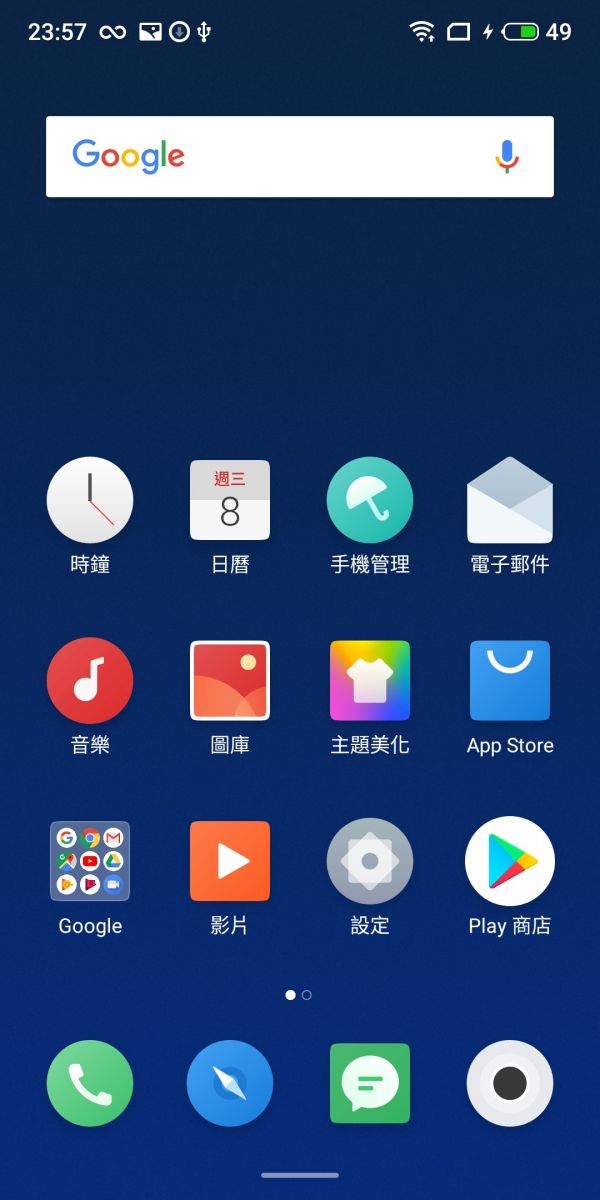This screenshot has width=600, height=1200.
Task: Open the phone dialer in the dock
Action: [90, 1083]
